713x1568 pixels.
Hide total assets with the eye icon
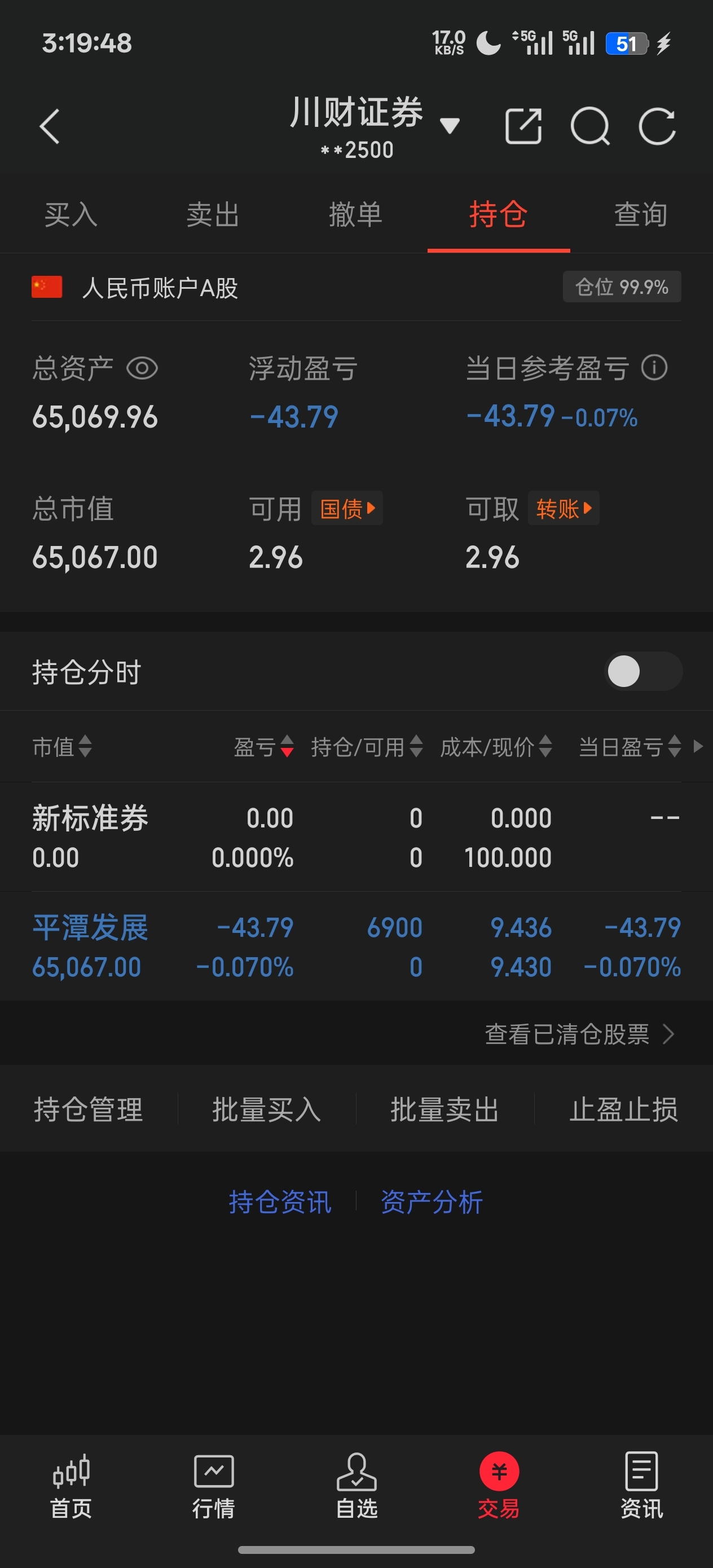(142, 368)
